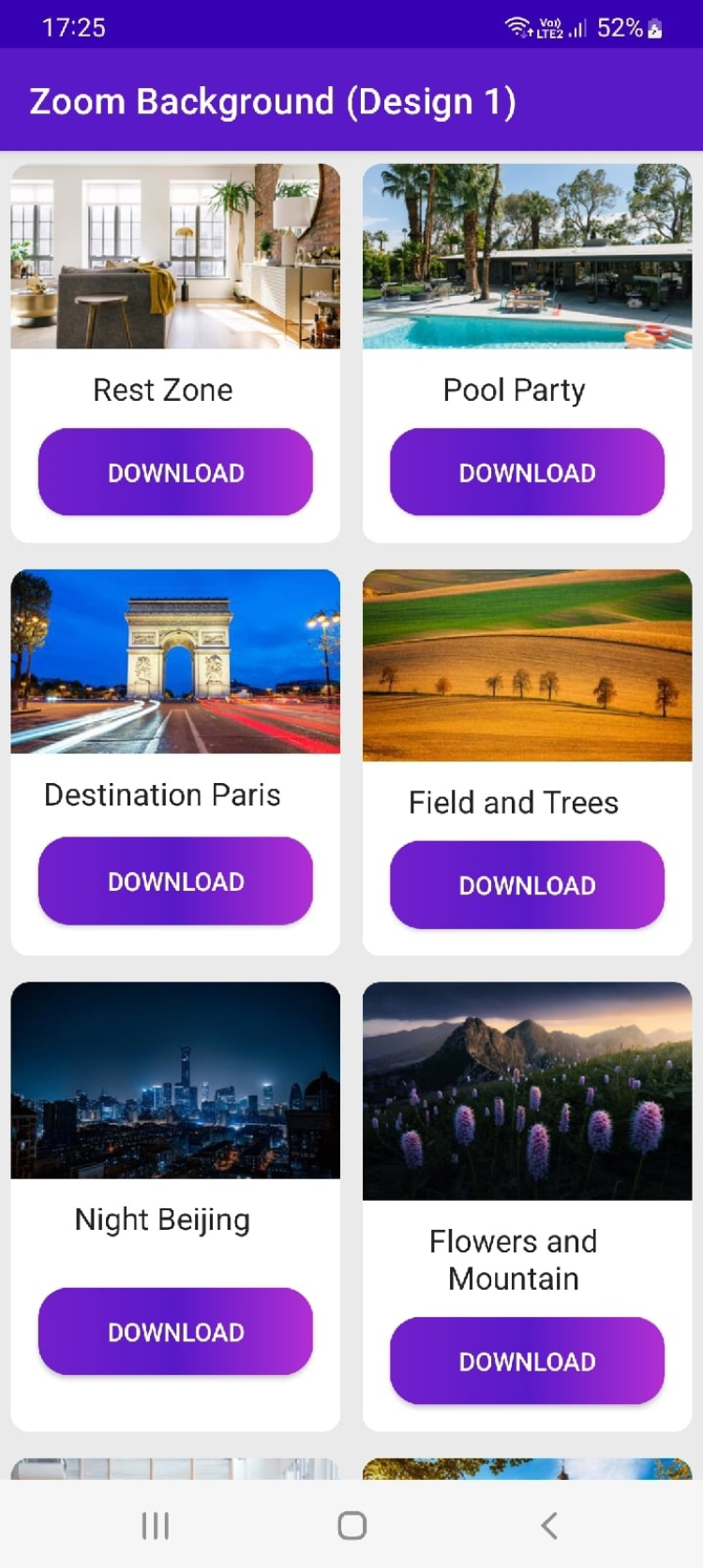This screenshot has width=703, height=1568.
Task: Download the Rest Zone background
Action: (175, 472)
